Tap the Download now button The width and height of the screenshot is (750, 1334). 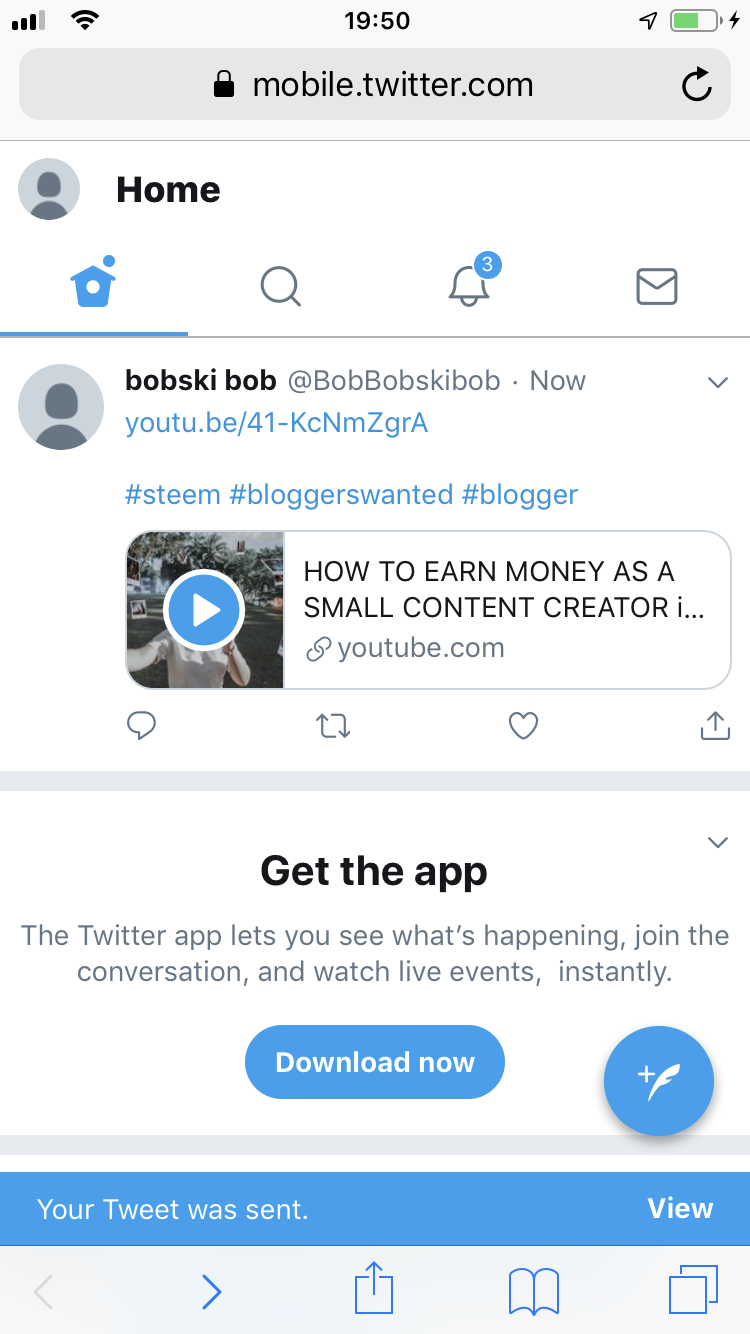[375, 1062]
